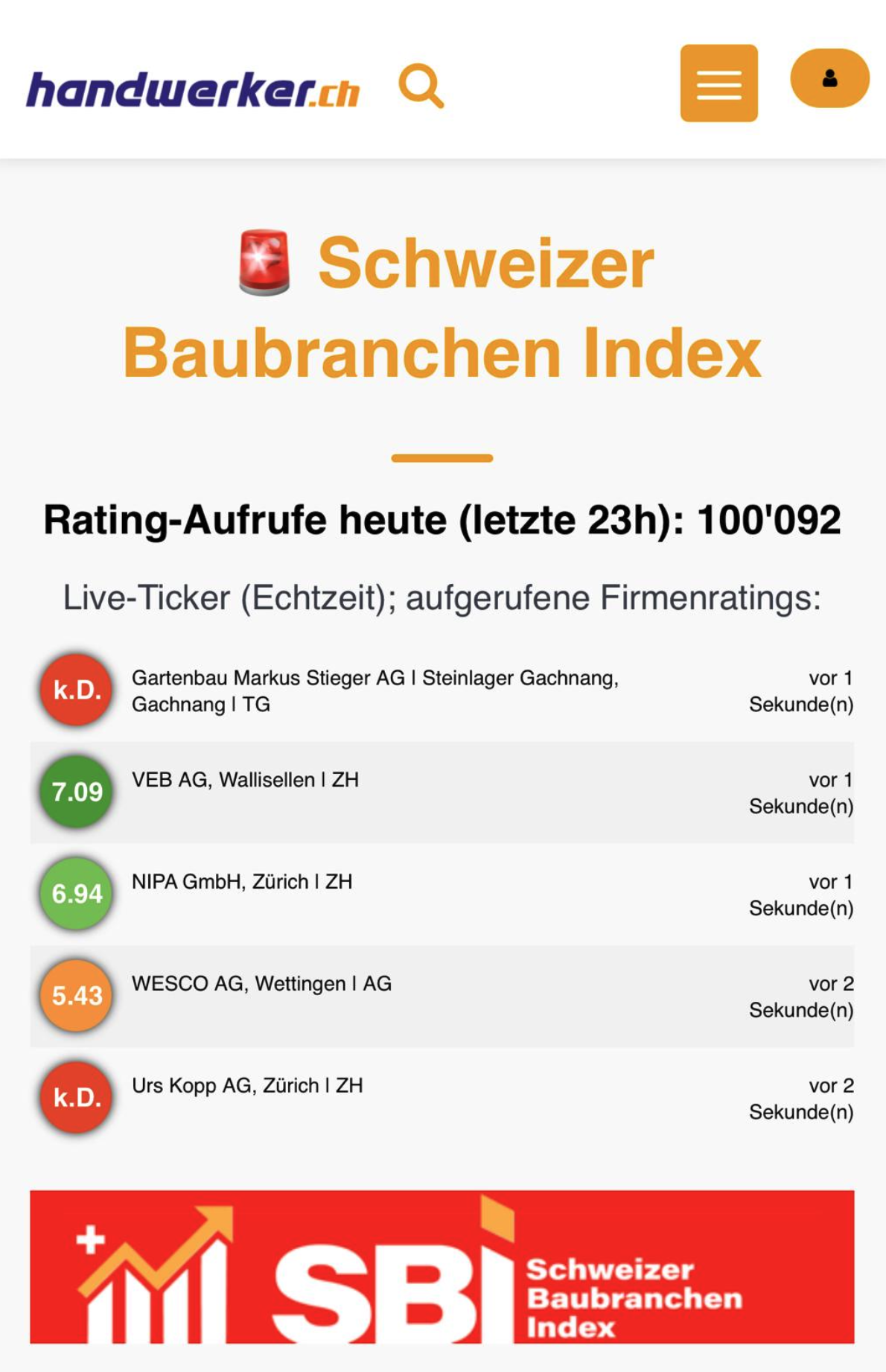Go to the handwerker.ch homepage logo
Viewport: 886px width, 1372px height.
coord(192,89)
